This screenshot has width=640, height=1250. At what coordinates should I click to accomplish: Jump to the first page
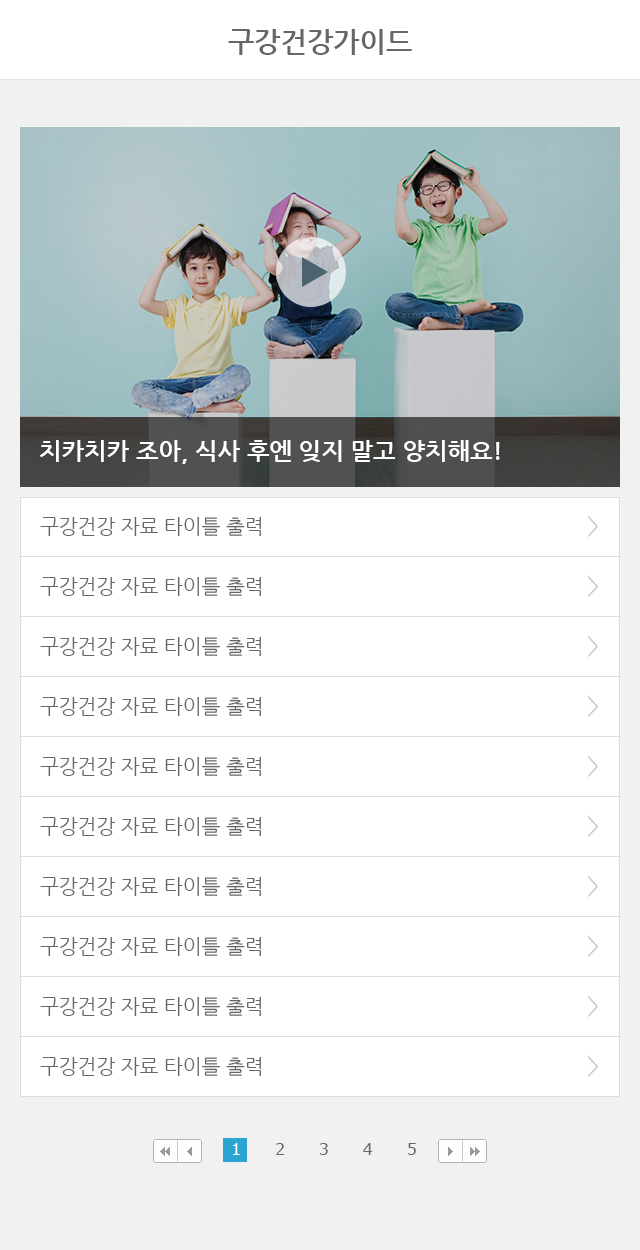coord(165,1151)
